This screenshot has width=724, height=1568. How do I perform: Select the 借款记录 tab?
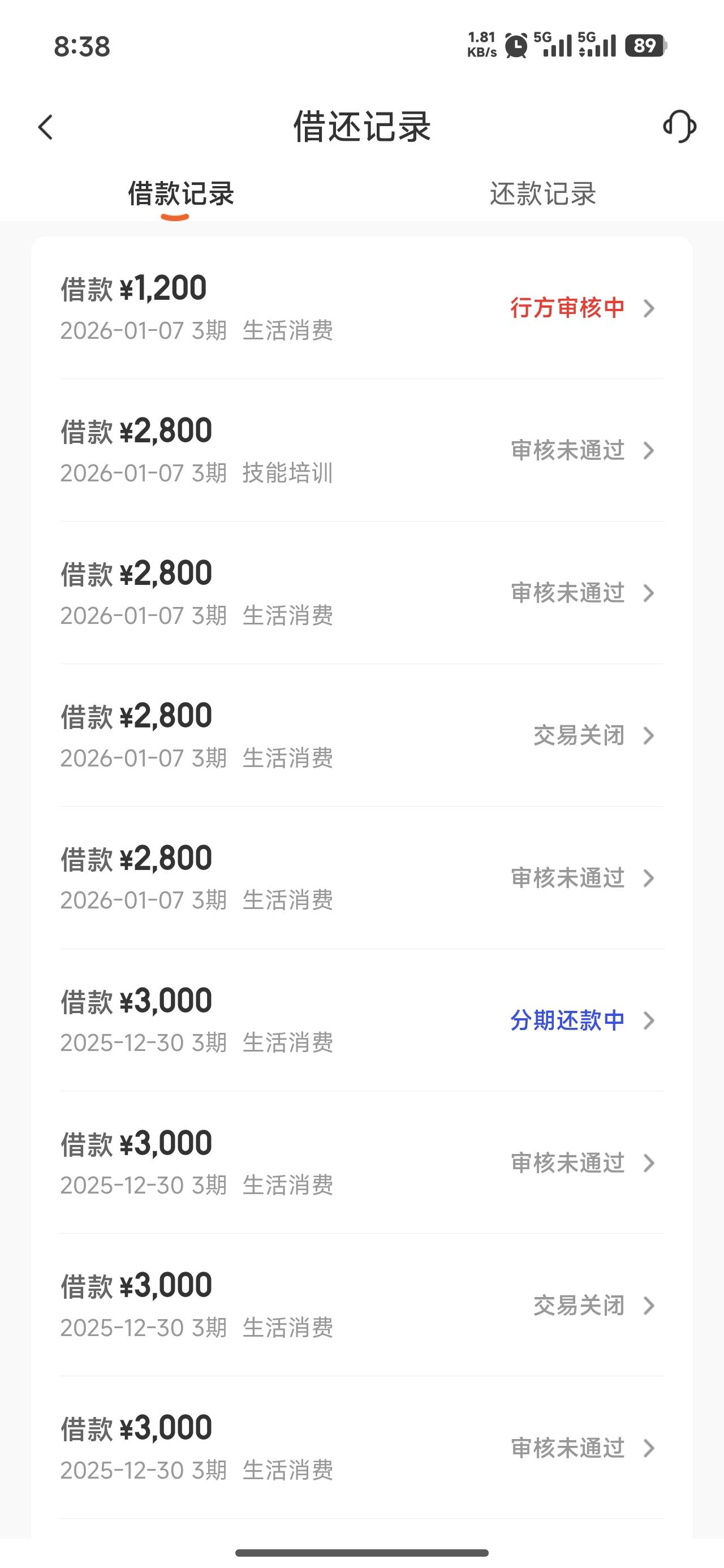click(x=181, y=194)
